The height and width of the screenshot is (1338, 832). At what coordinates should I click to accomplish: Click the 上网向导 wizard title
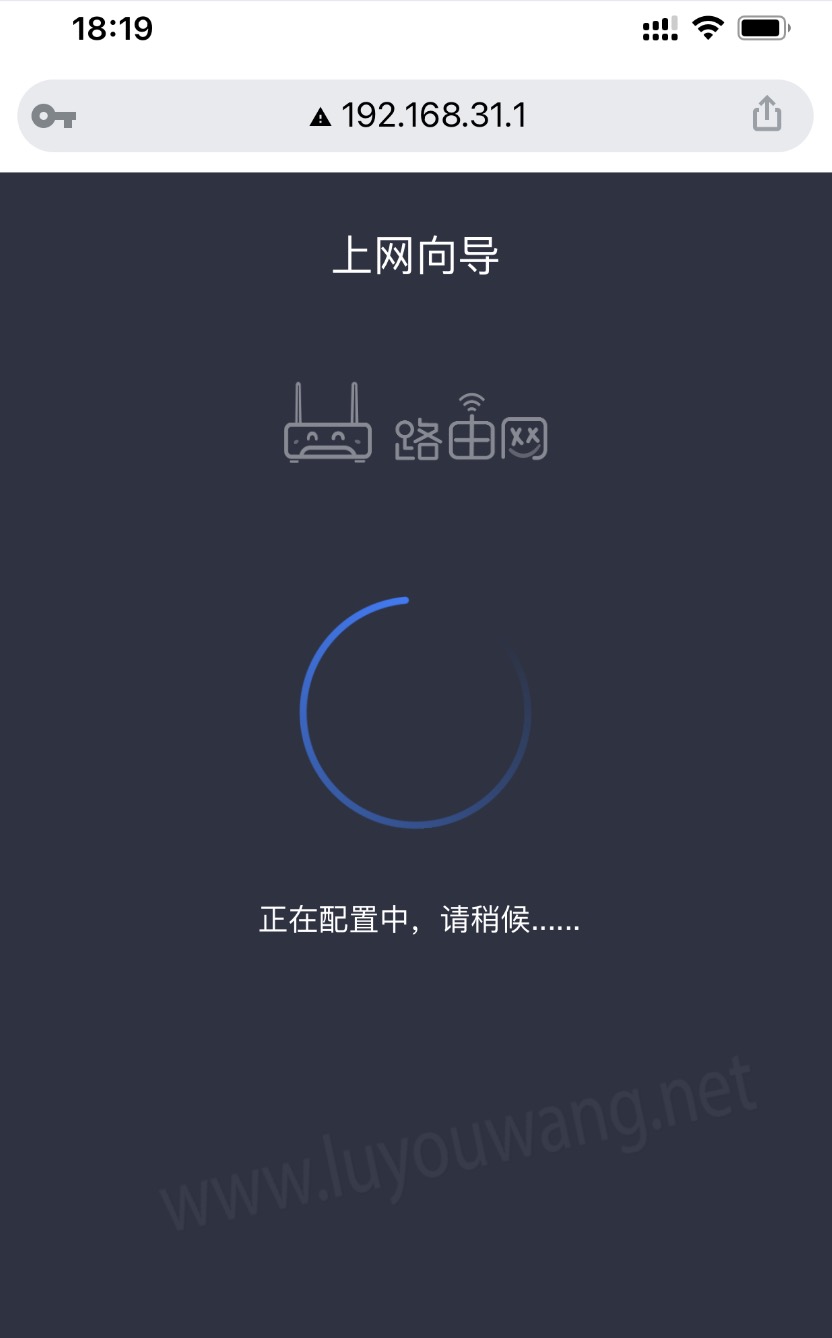[x=416, y=256]
